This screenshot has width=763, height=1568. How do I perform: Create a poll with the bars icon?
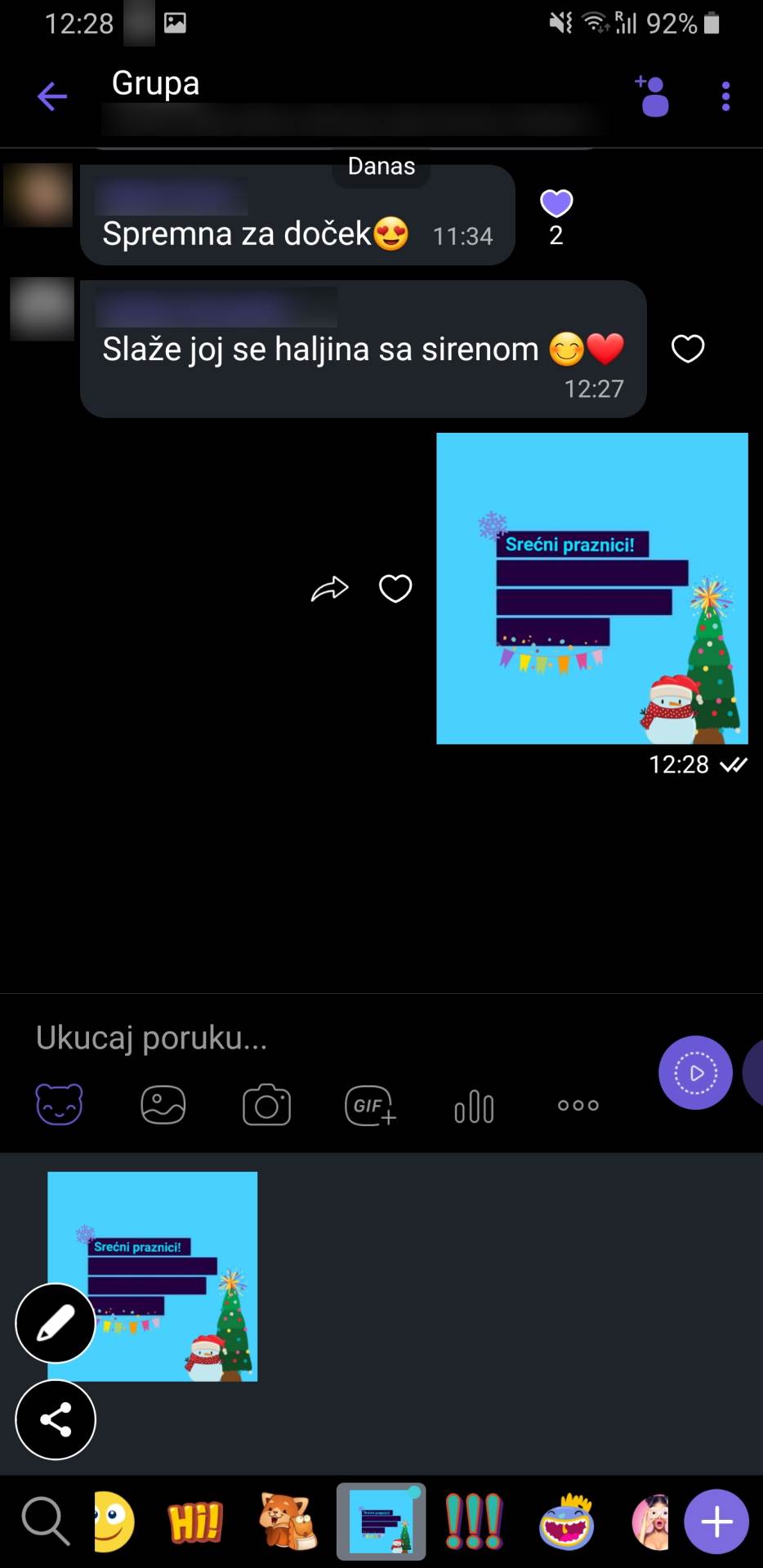(474, 1107)
